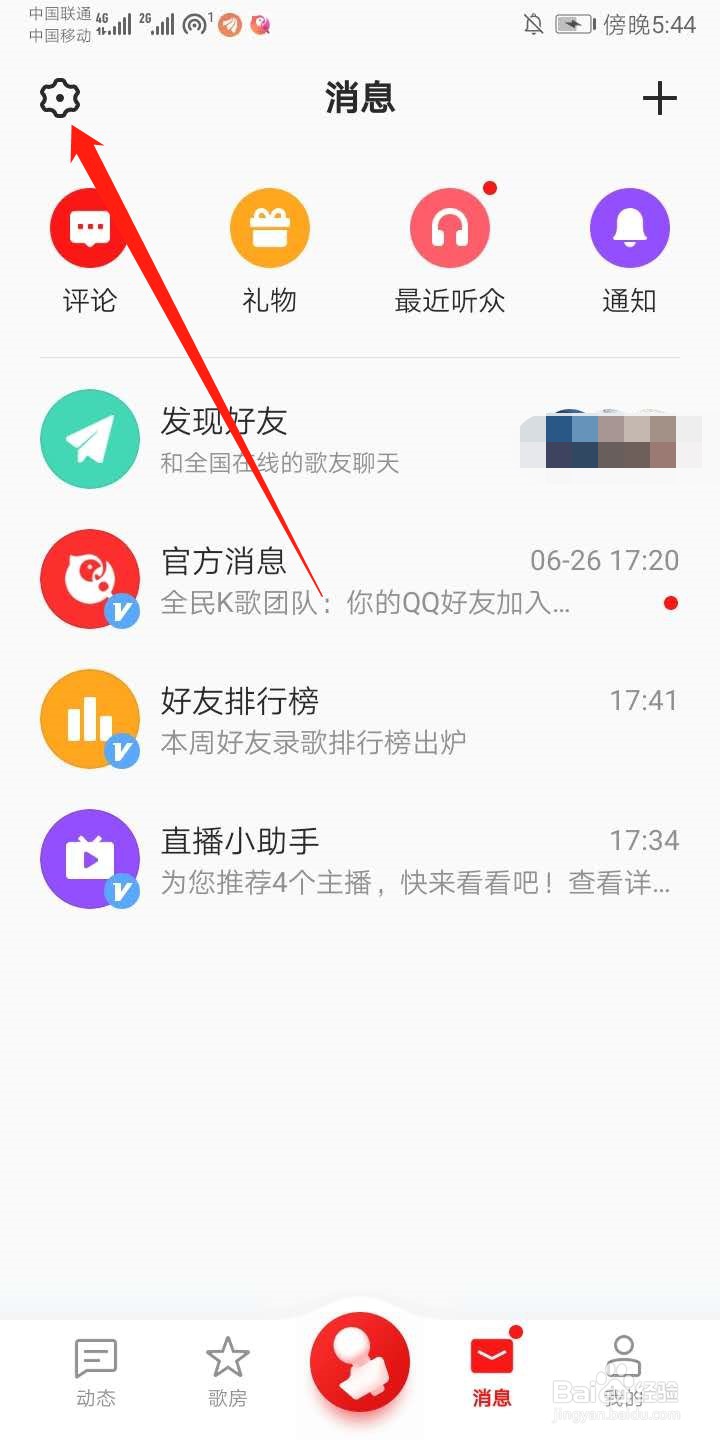View 最近听众 recent listeners

pos(449,228)
